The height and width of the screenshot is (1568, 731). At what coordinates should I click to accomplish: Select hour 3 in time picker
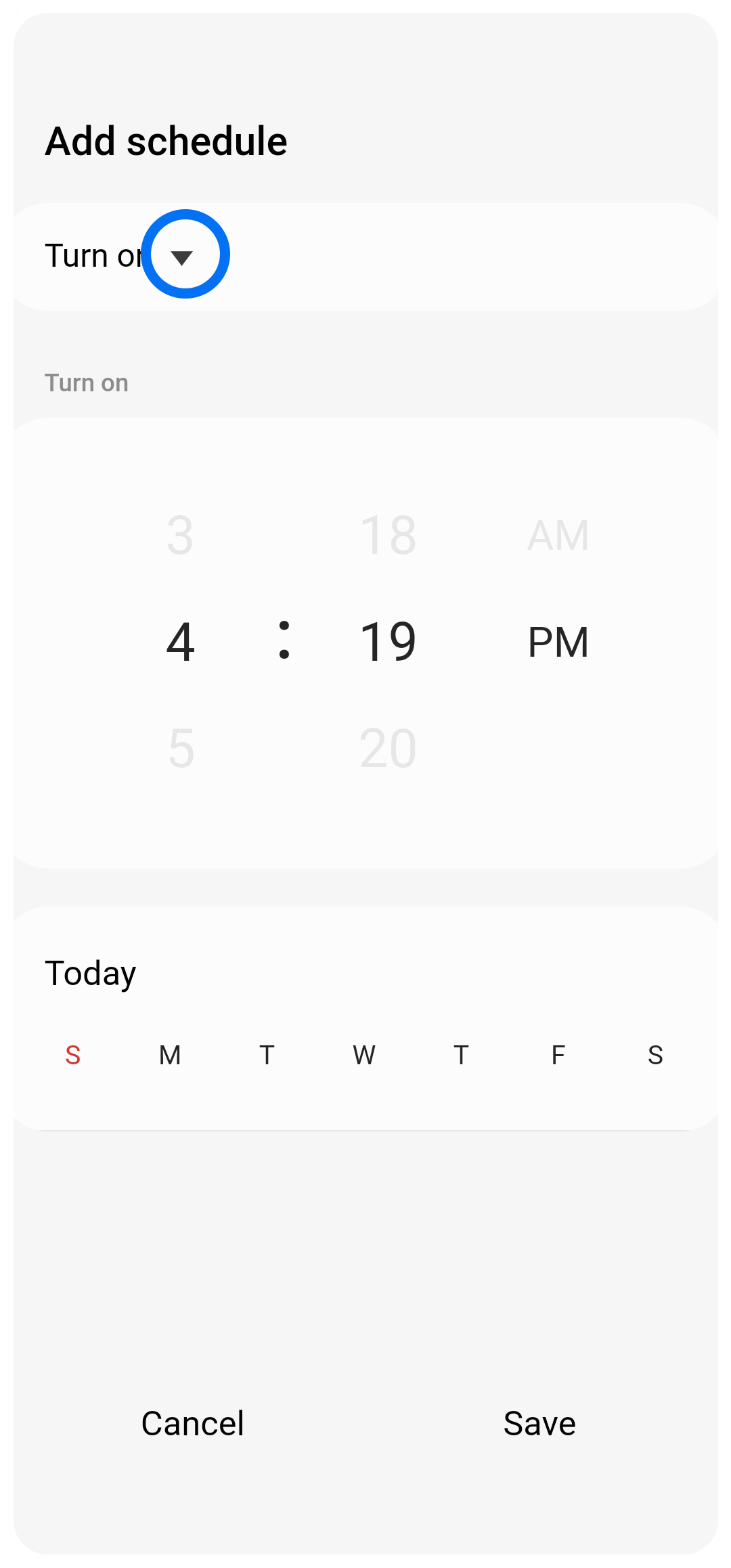tap(180, 535)
